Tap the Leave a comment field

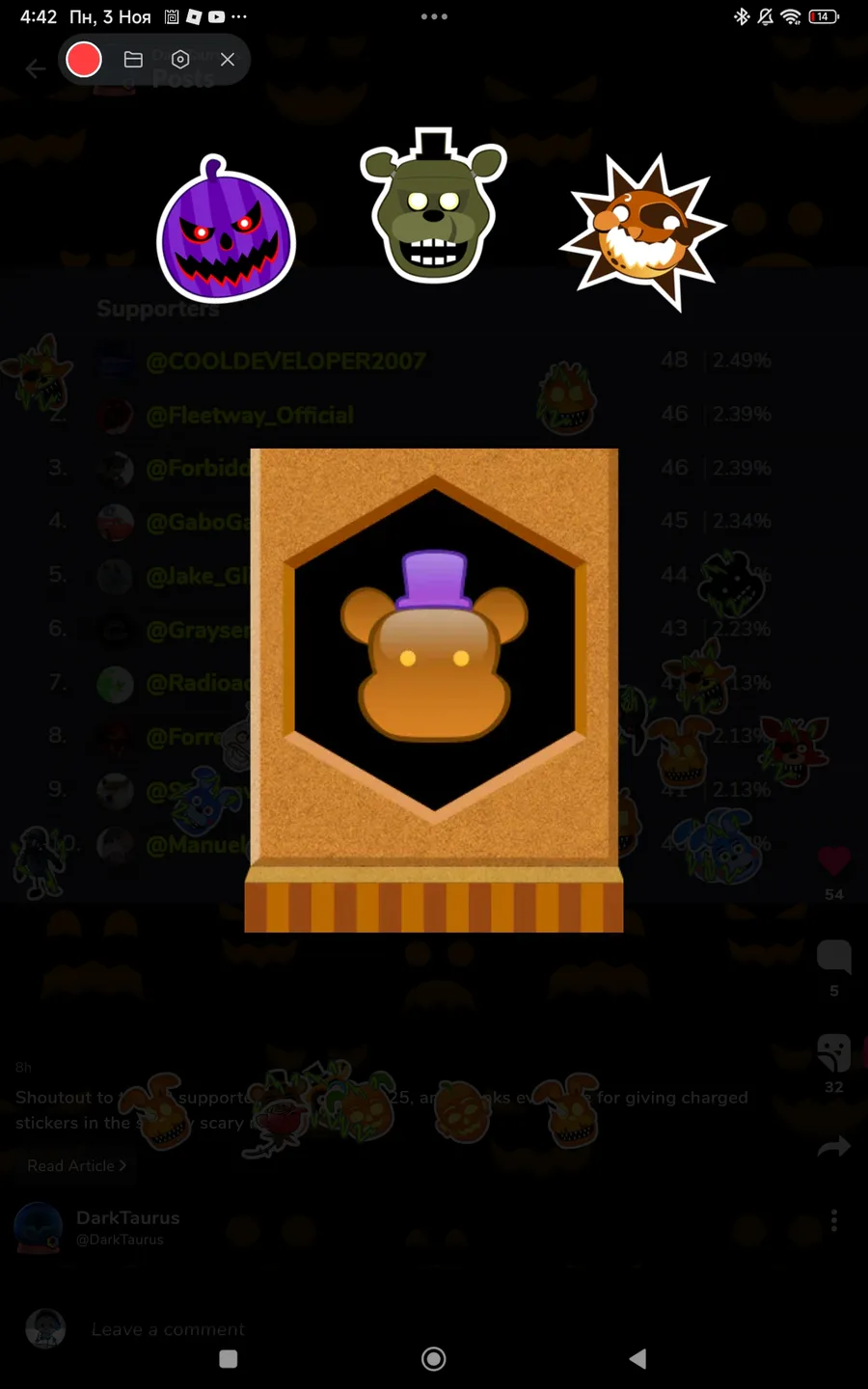169,1329
